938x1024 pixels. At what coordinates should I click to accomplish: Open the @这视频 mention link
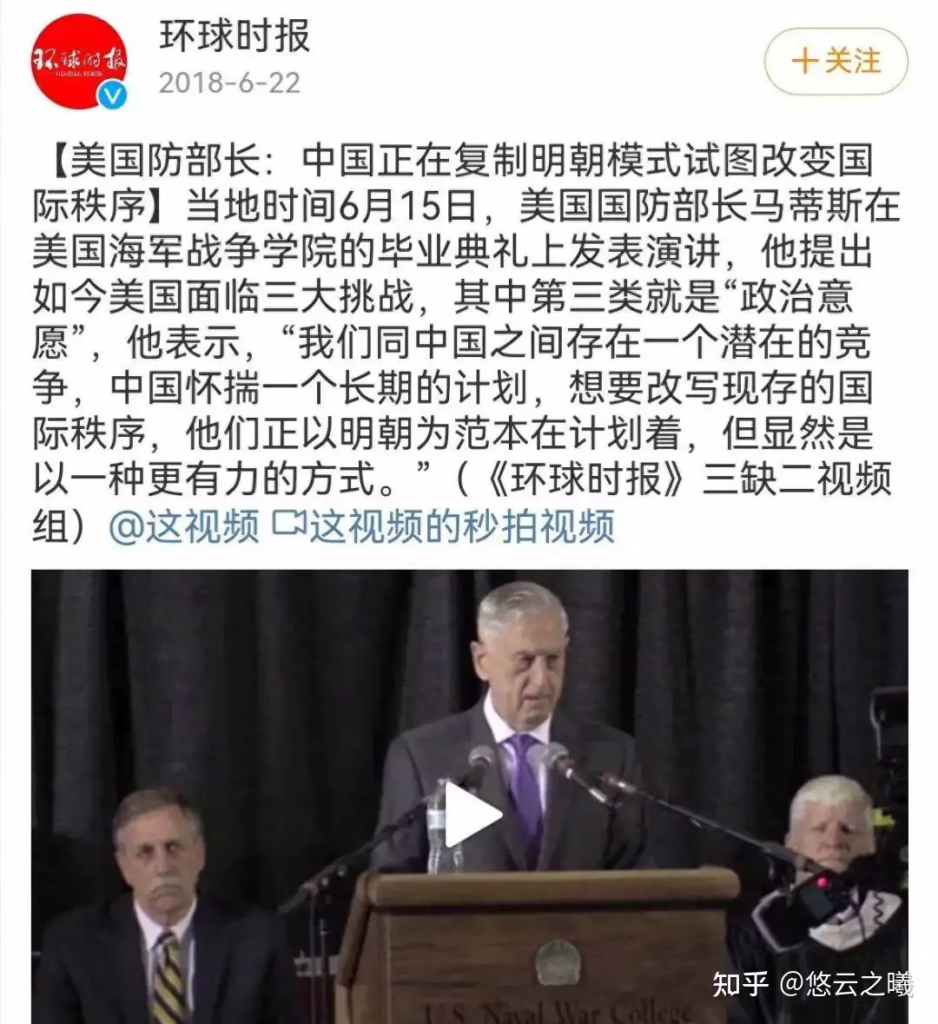(183, 526)
